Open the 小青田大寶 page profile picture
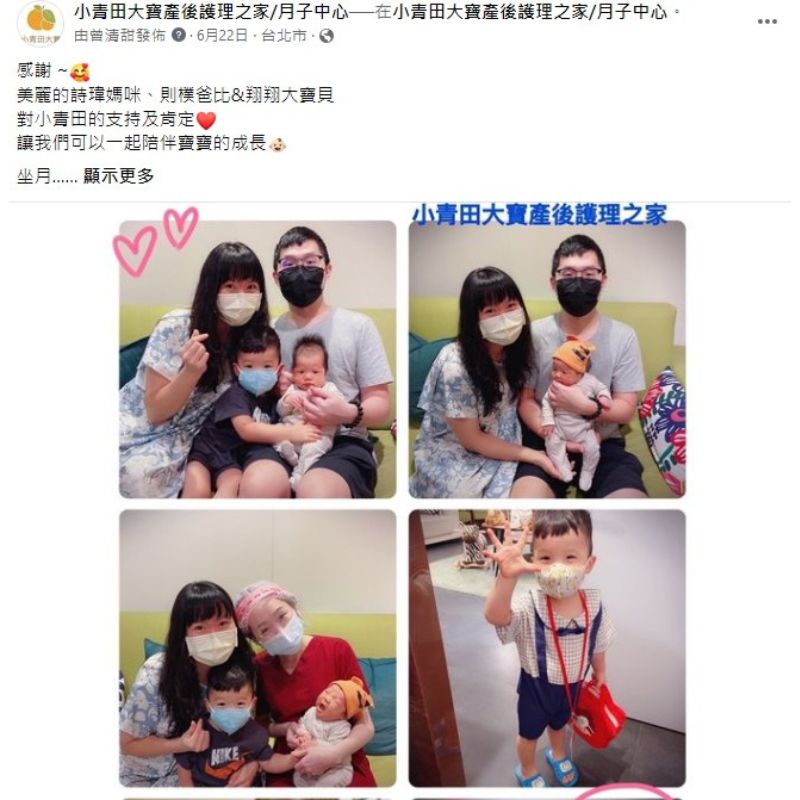 [x=41, y=24]
